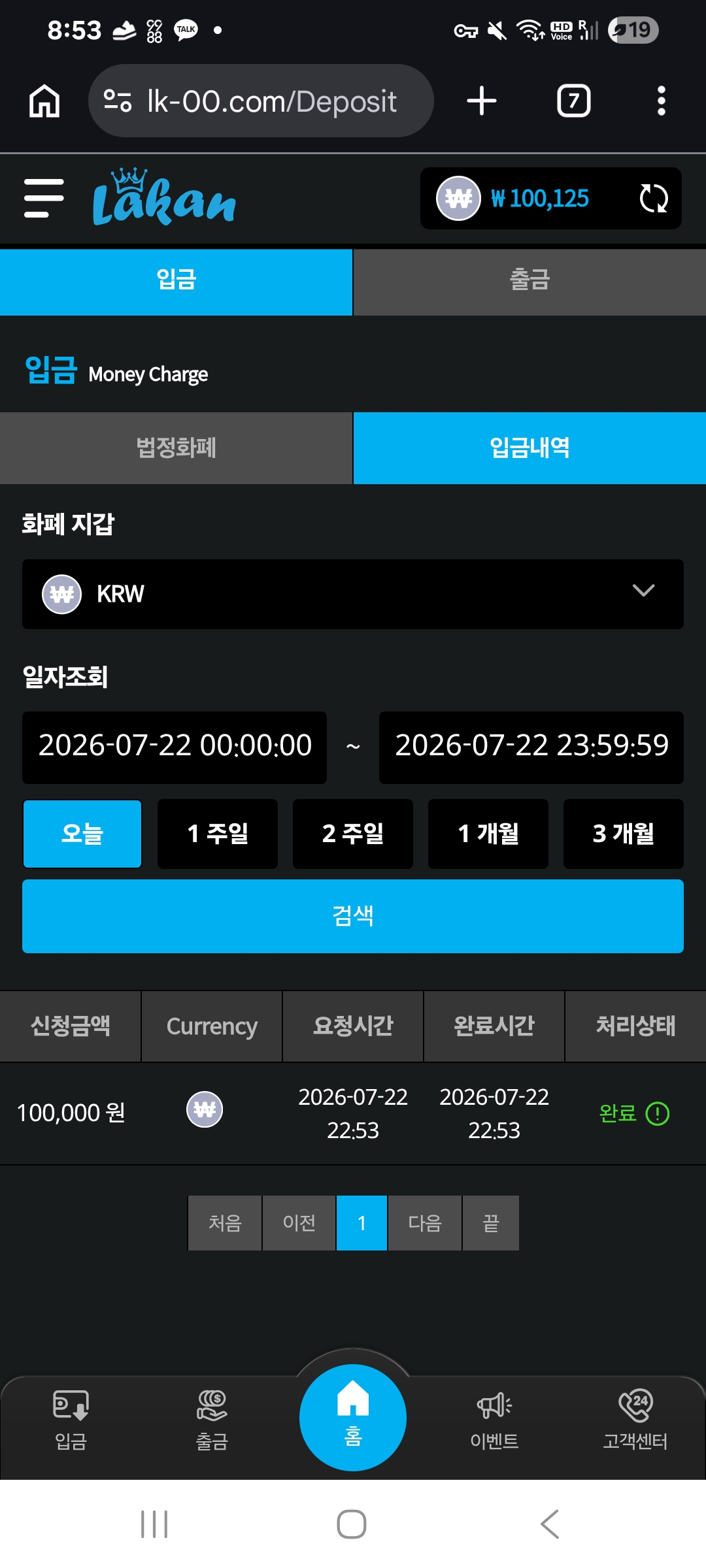706x1568 pixels.
Task: Choose the 1 개월 date range
Action: (x=488, y=834)
